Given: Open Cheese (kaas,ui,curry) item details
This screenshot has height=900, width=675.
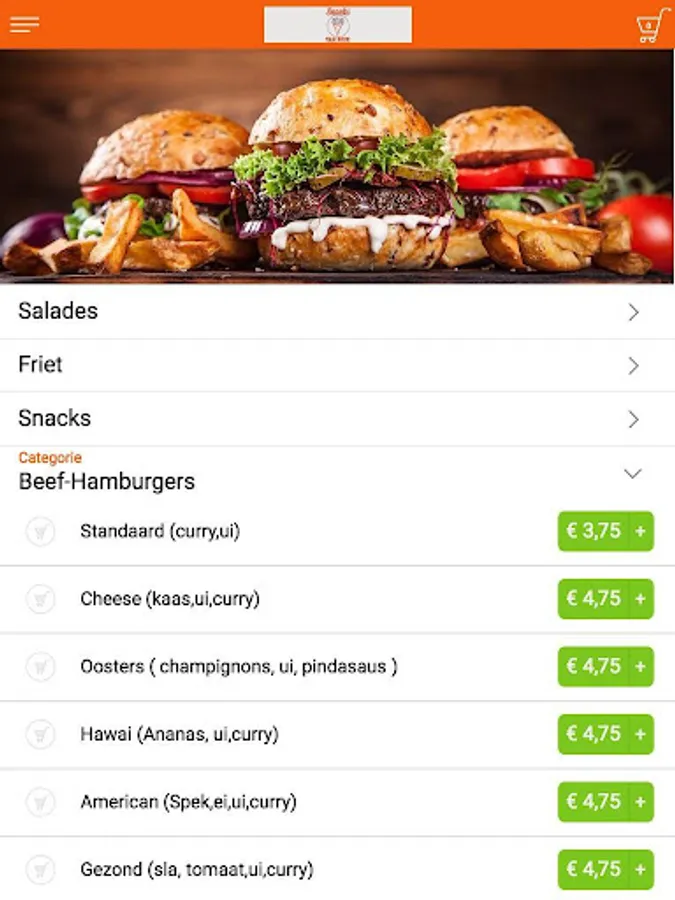Looking at the screenshot, I should tap(170, 599).
